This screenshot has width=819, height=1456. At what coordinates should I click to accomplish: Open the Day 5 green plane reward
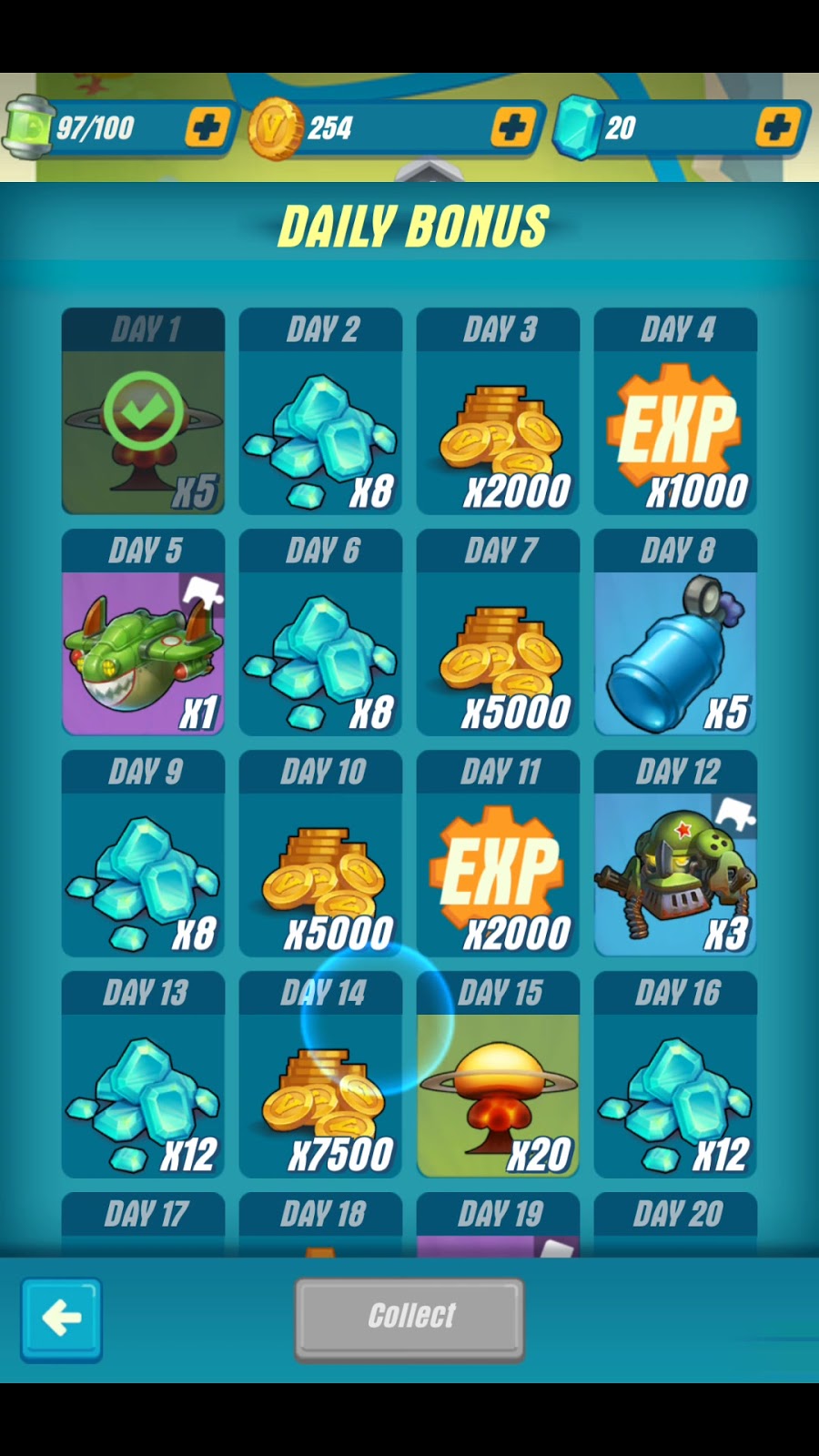[144, 633]
